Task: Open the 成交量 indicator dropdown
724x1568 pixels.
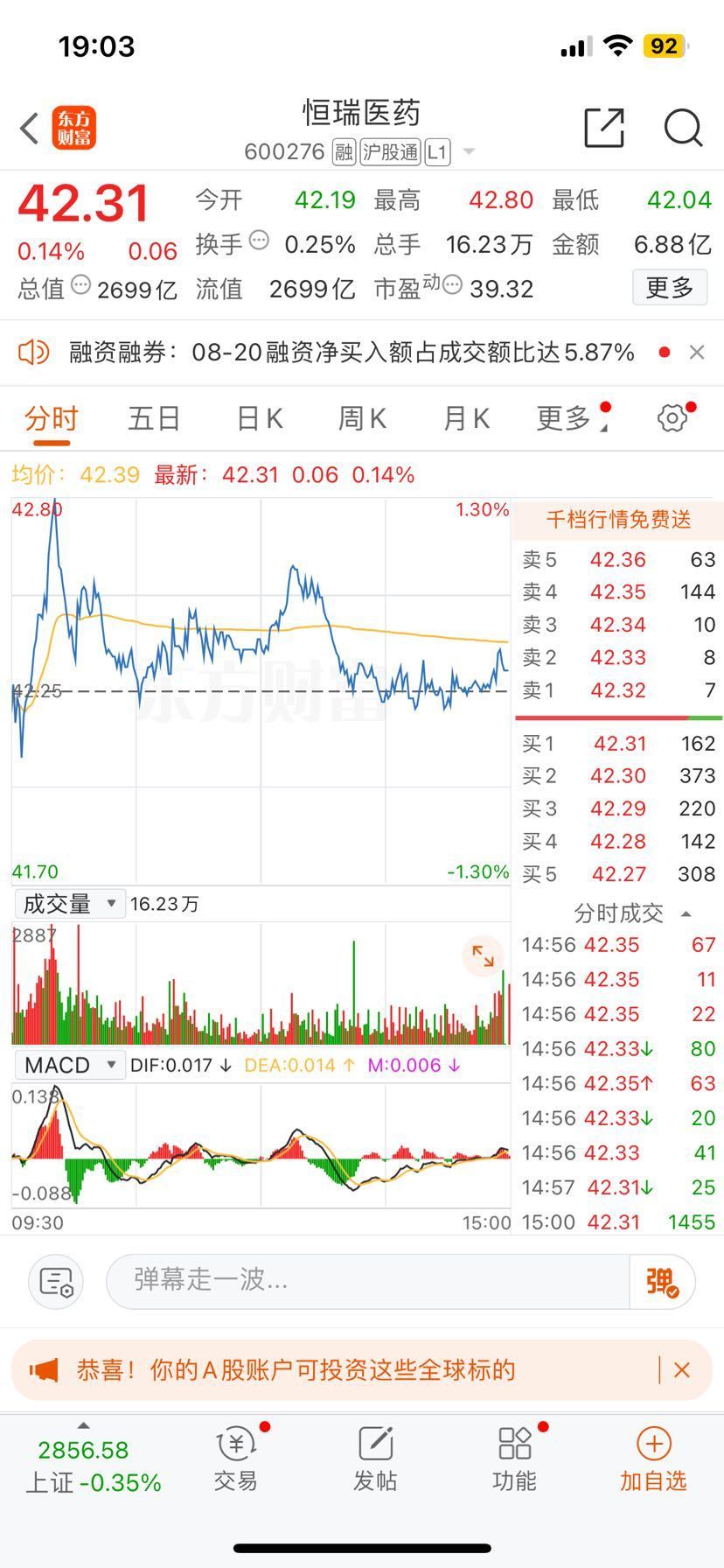Action: coord(69,904)
